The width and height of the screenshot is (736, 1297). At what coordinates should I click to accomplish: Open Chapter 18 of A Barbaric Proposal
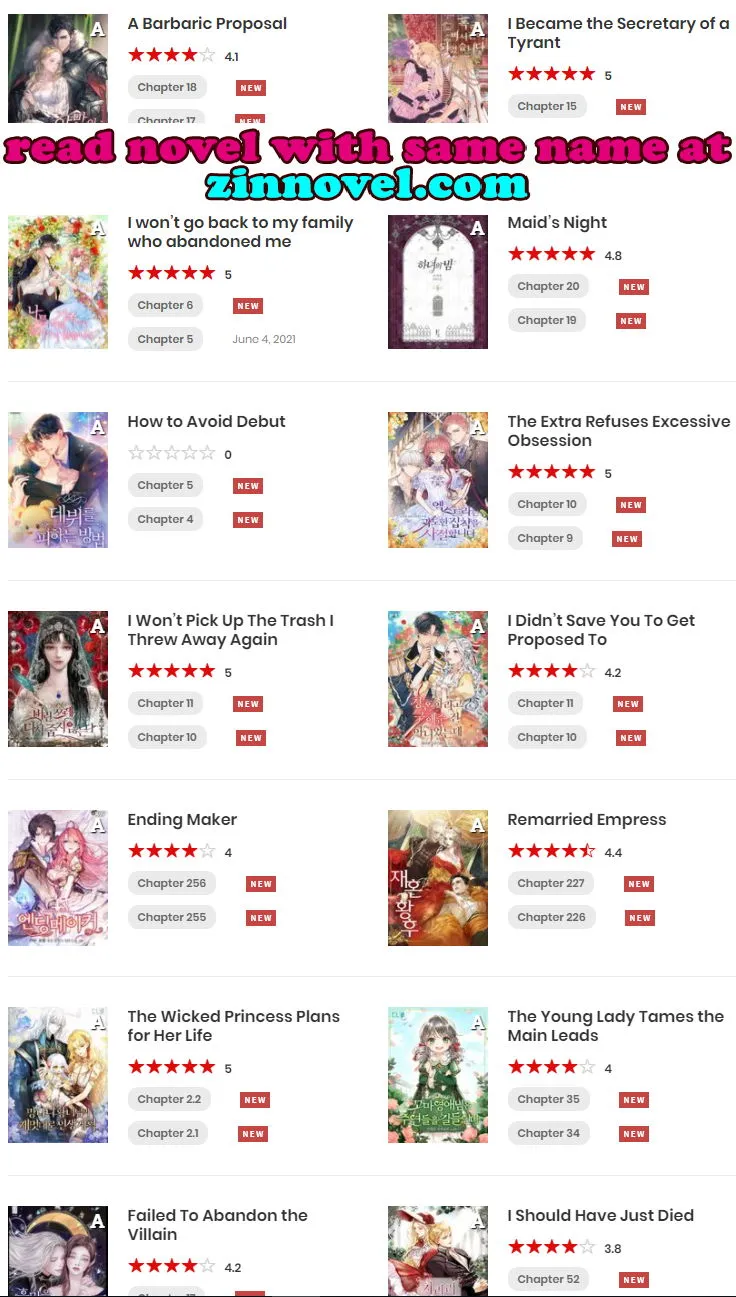click(x=167, y=87)
